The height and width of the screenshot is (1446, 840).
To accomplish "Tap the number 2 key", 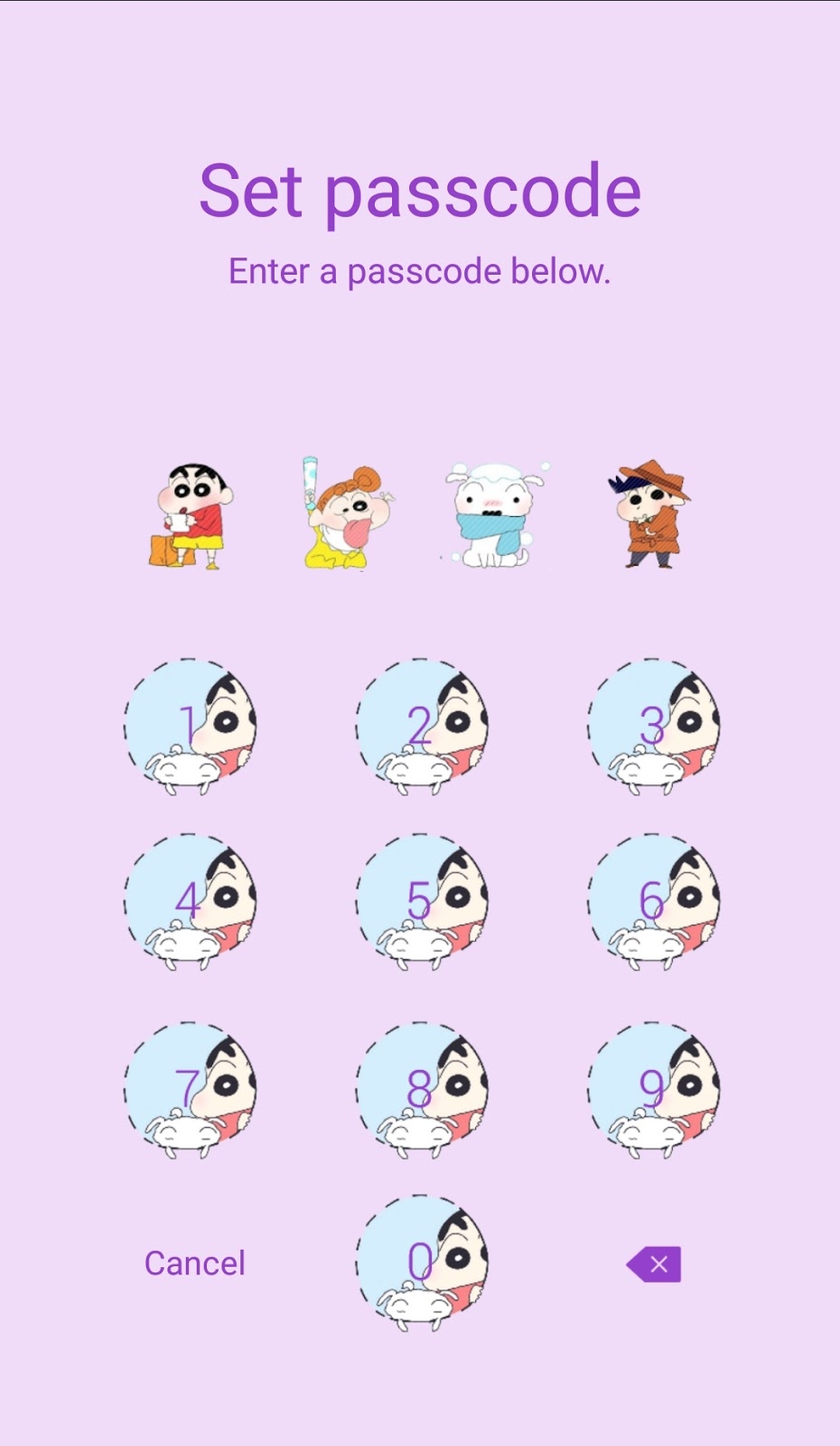I will 423,727.
